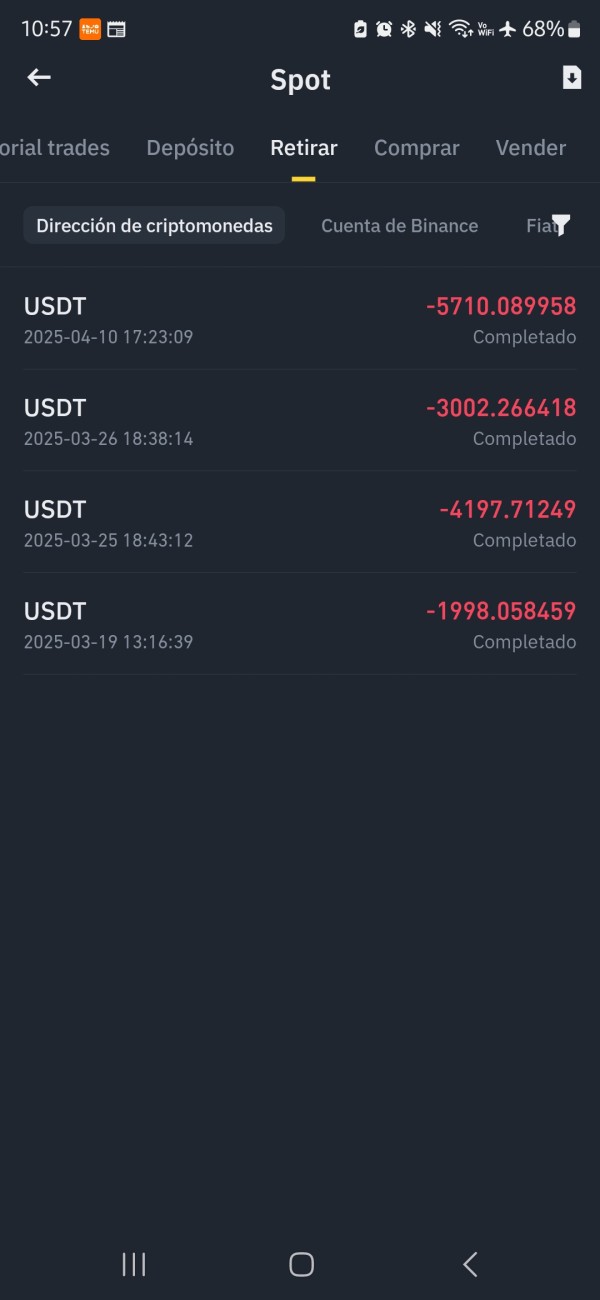This screenshot has width=600, height=1300.
Task: Tap the download export icon
Action: tap(571, 78)
